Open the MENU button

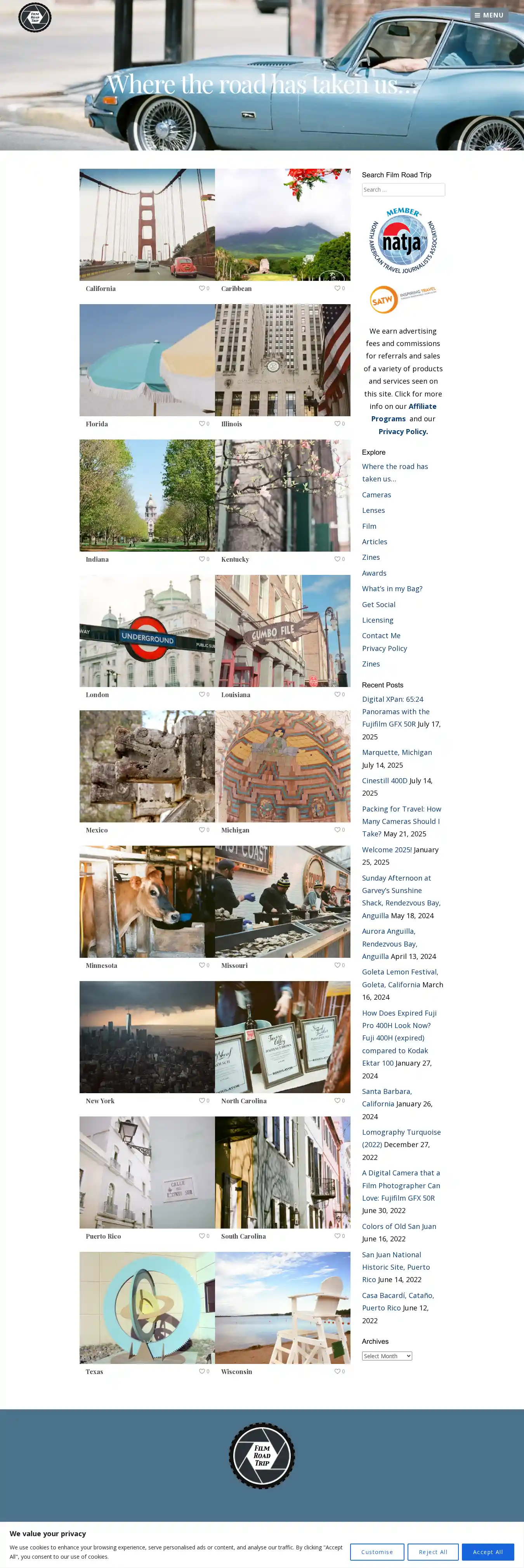point(489,15)
